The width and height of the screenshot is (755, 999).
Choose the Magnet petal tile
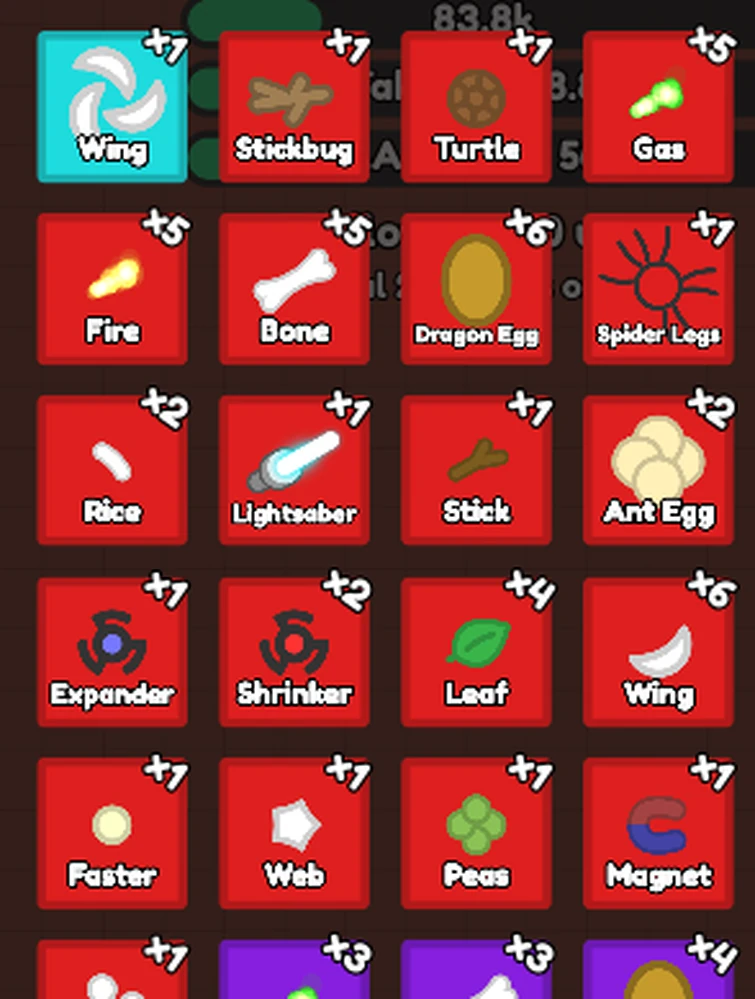(658, 833)
